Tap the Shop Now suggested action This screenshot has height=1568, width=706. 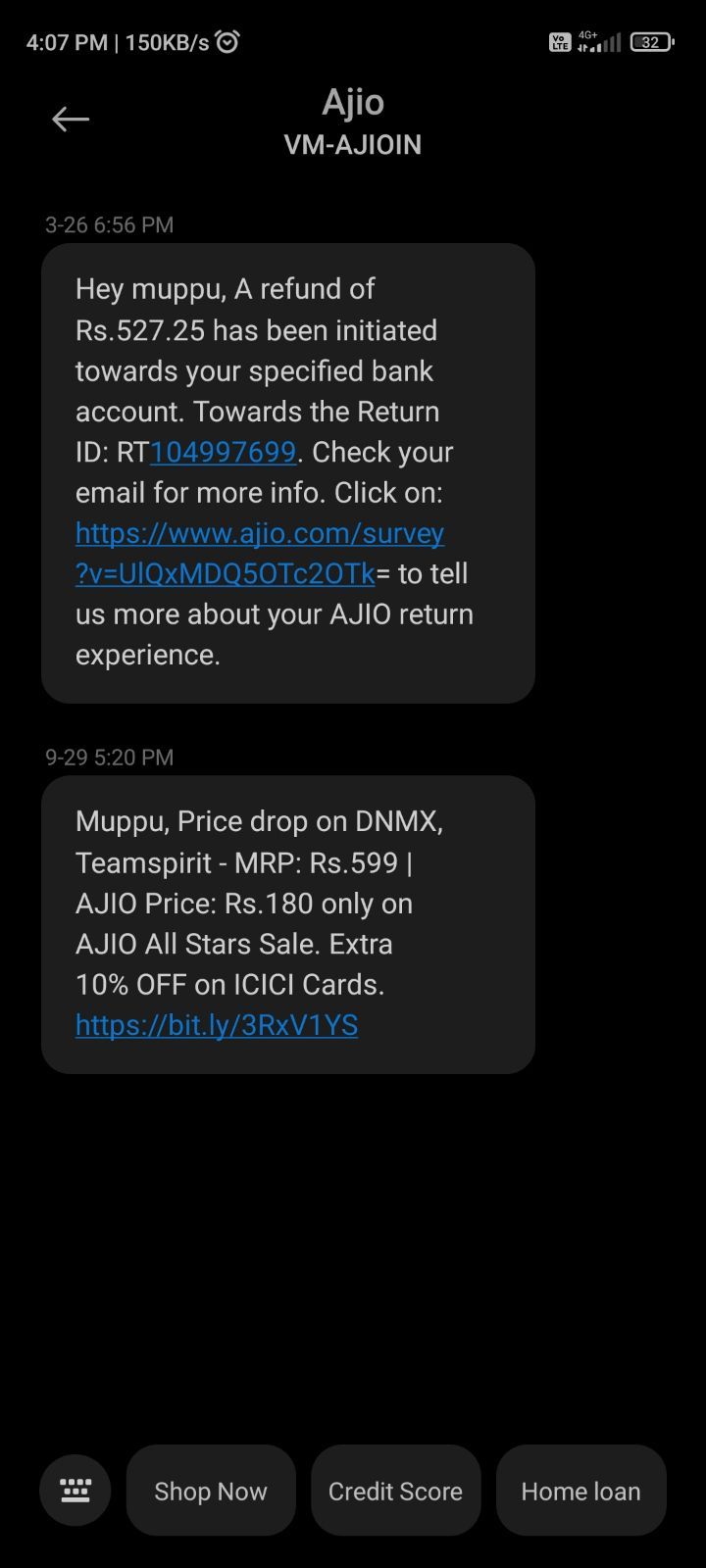(210, 1490)
